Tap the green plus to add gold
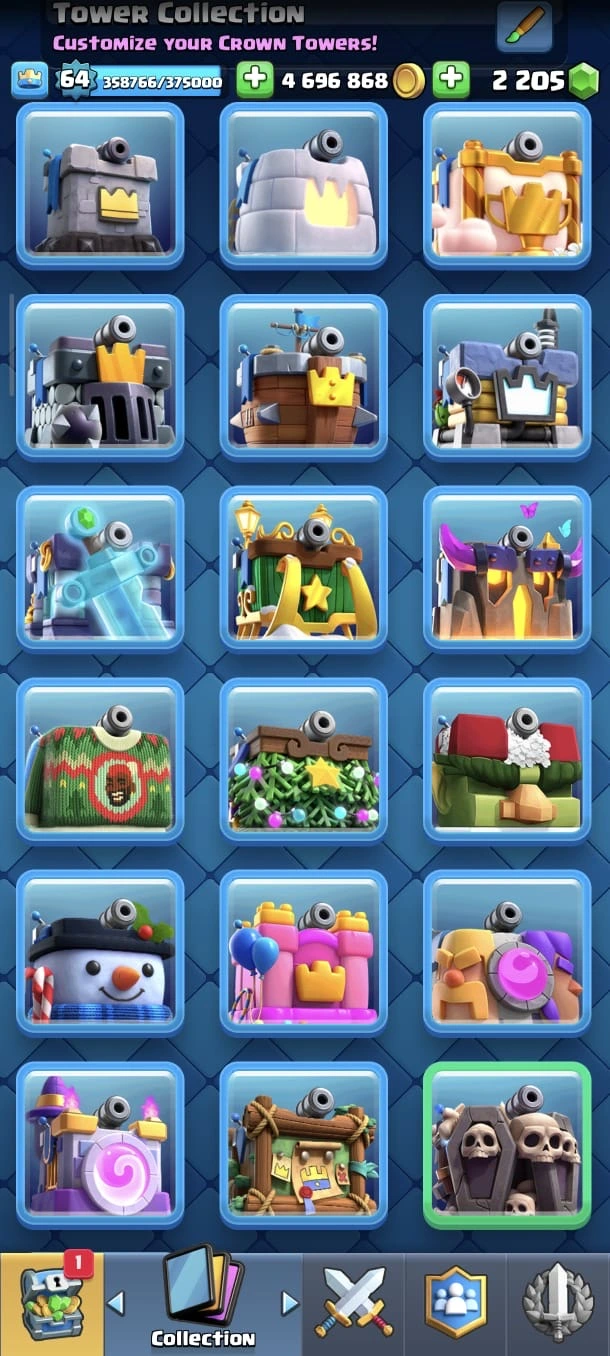 click(x=255, y=80)
